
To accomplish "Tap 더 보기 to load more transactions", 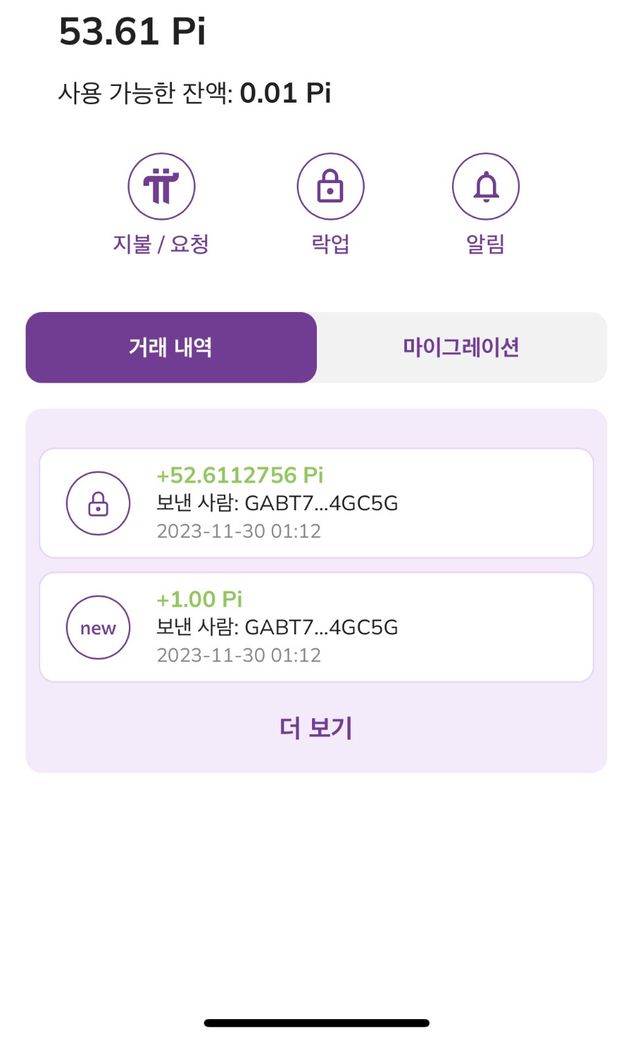I will tap(316, 727).
